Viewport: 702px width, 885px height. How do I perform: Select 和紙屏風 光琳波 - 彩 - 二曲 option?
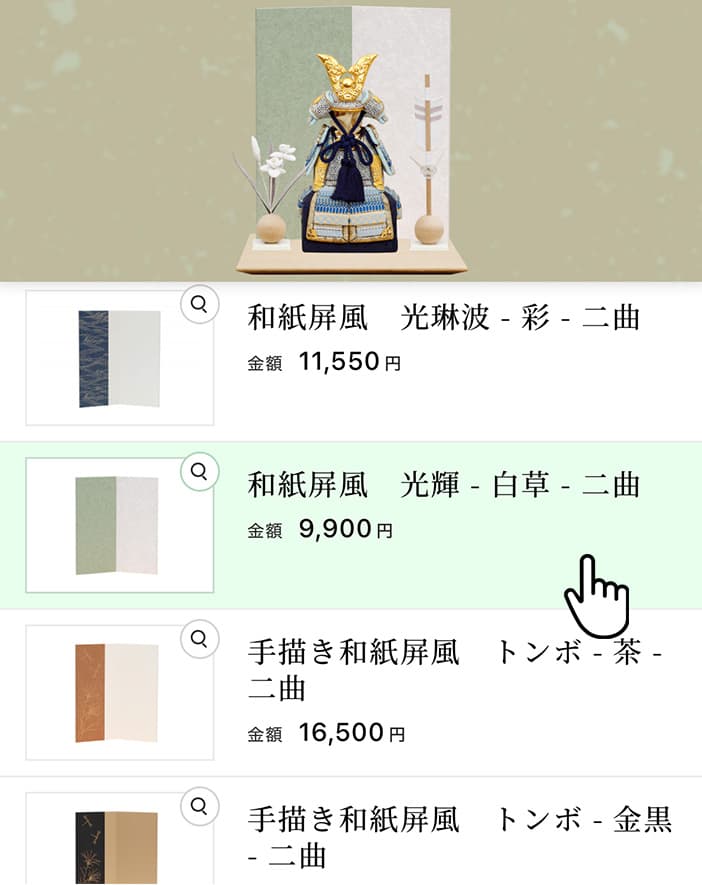[443, 318]
